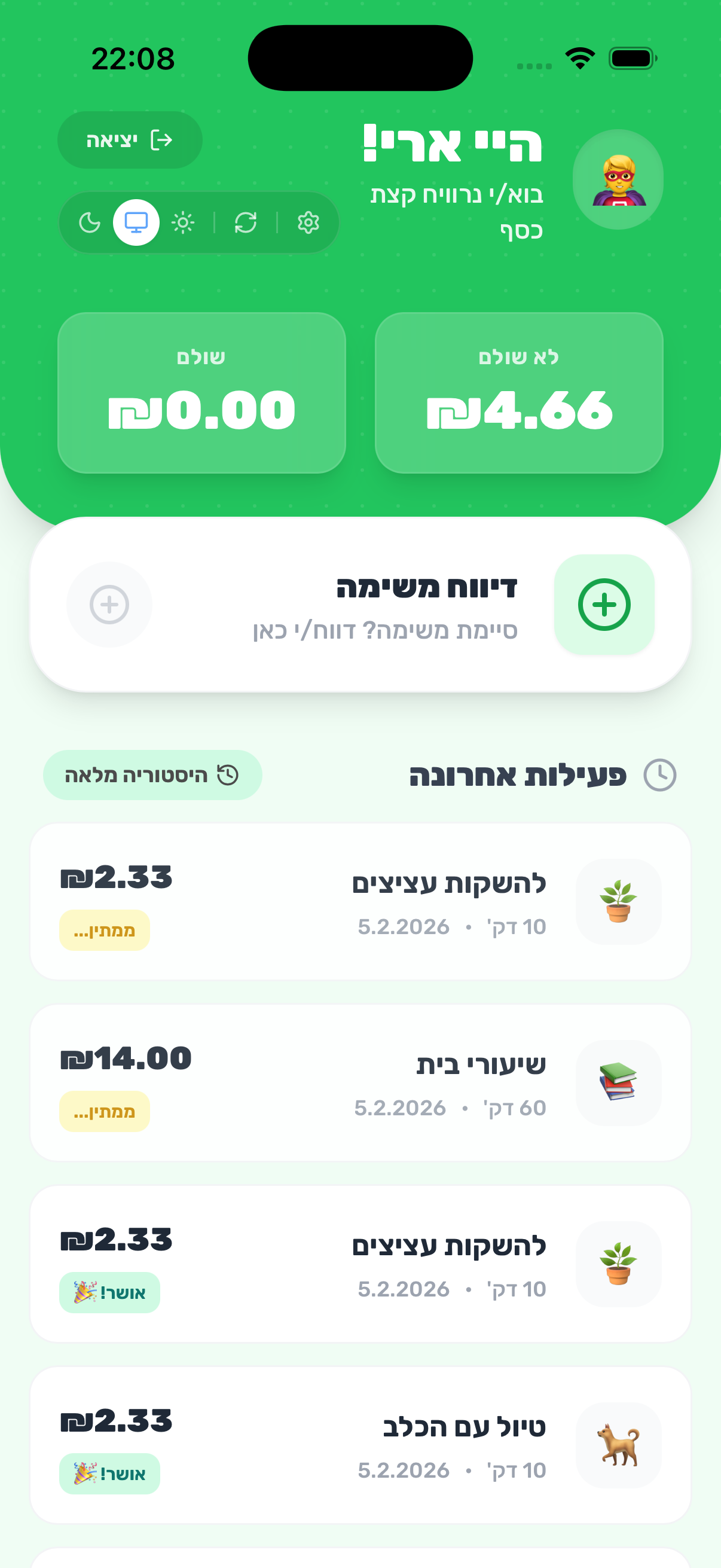This screenshot has width=721, height=1568.
Task: Open the לא שולם unpaid balance card
Action: (x=519, y=393)
